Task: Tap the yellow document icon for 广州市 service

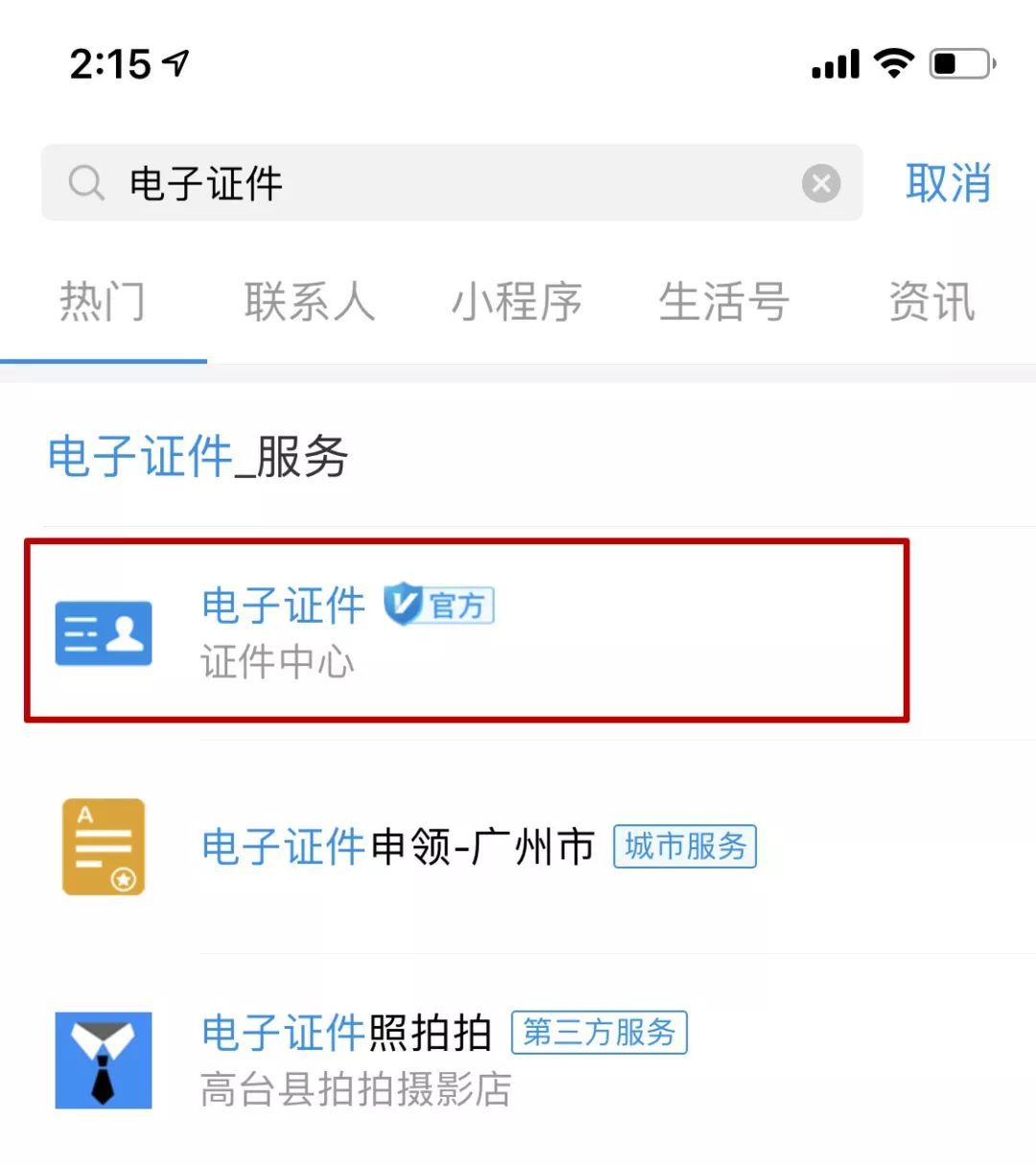Action: 104,846
